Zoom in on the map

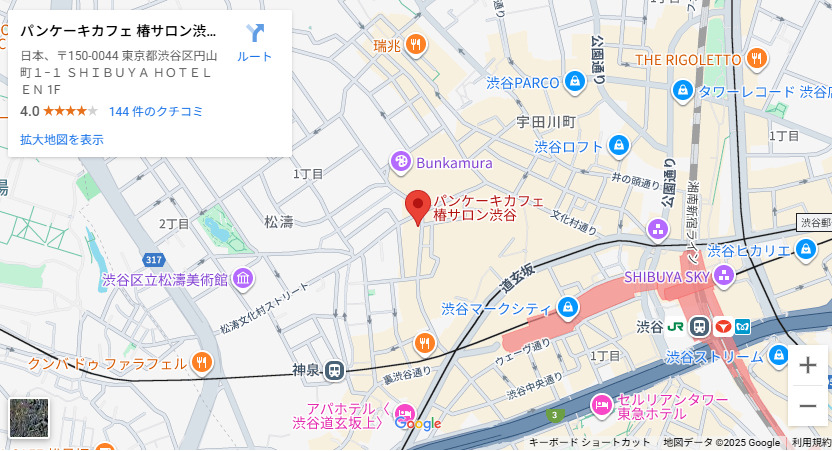[807, 366]
